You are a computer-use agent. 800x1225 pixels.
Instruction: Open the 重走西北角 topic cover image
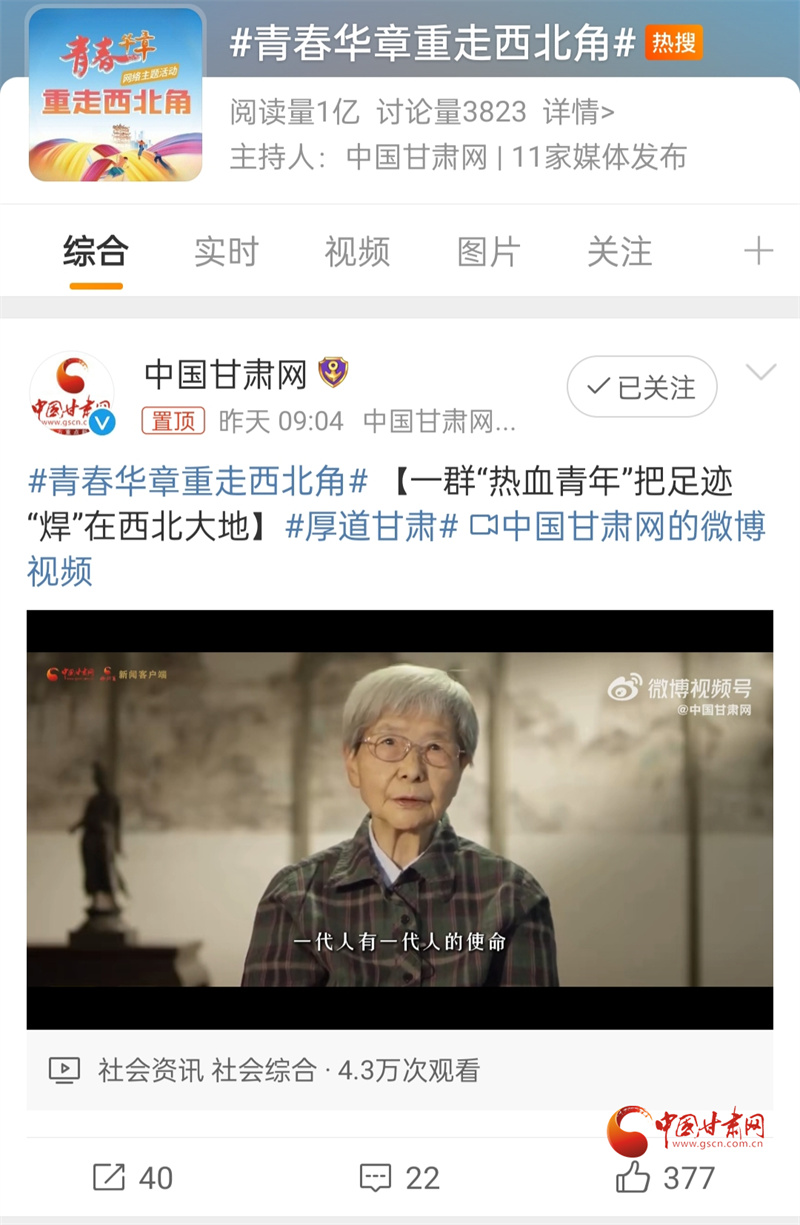coord(115,95)
